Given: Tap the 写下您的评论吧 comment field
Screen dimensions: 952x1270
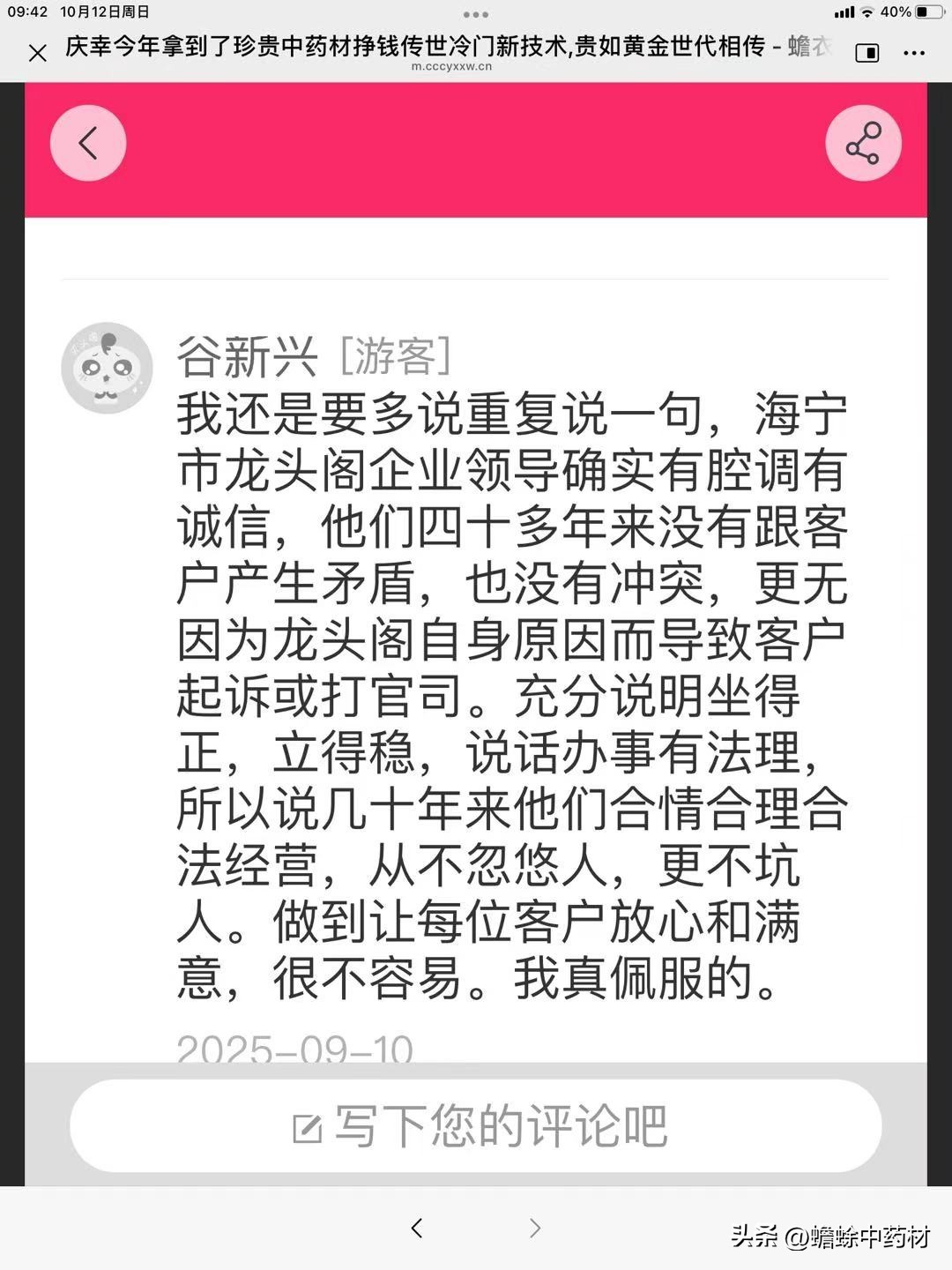Looking at the screenshot, I should [x=476, y=1126].
